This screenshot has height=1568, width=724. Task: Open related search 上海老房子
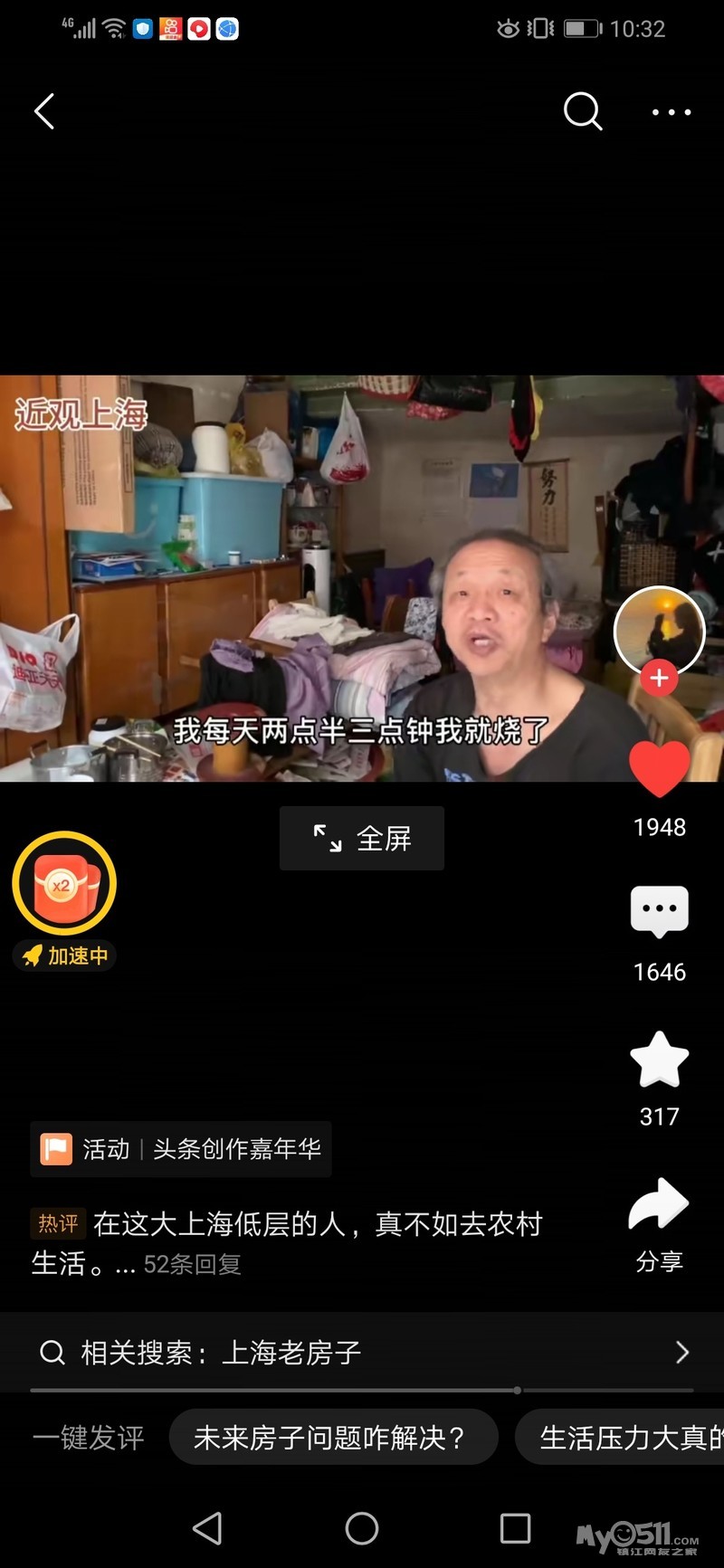click(362, 1353)
